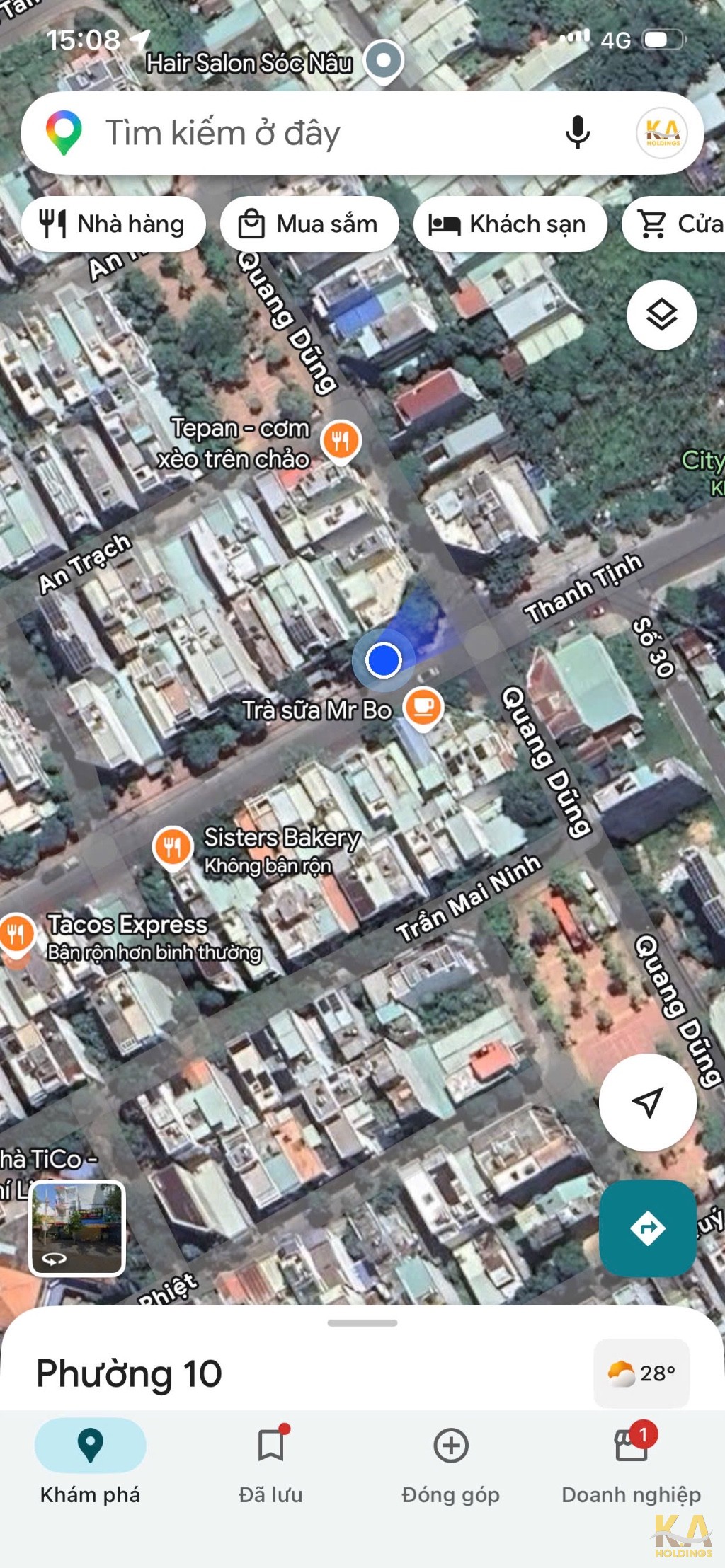Open the Street View thumbnail
The image size is (725, 1568).
[77, 1228]
